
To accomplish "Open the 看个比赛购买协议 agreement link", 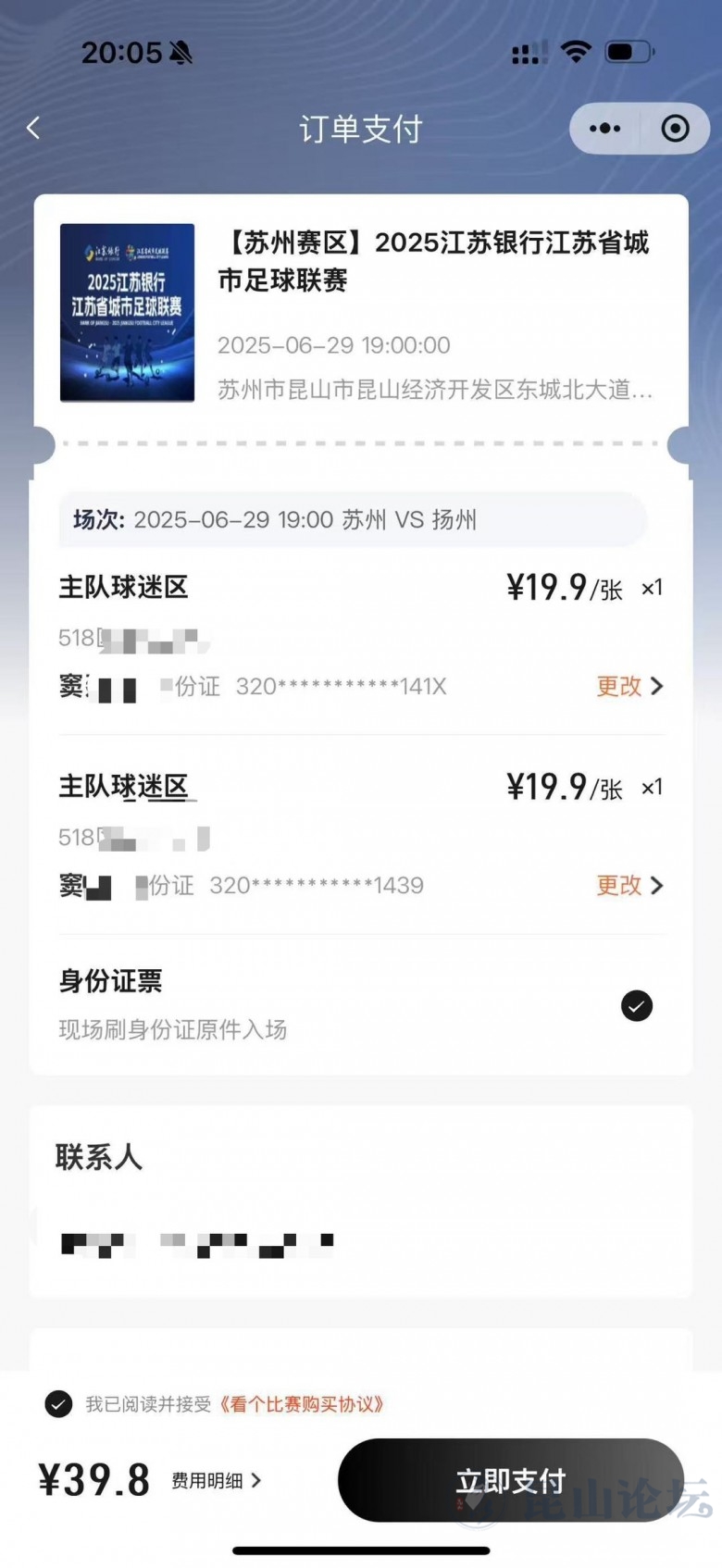I will tap(301, 1404).
